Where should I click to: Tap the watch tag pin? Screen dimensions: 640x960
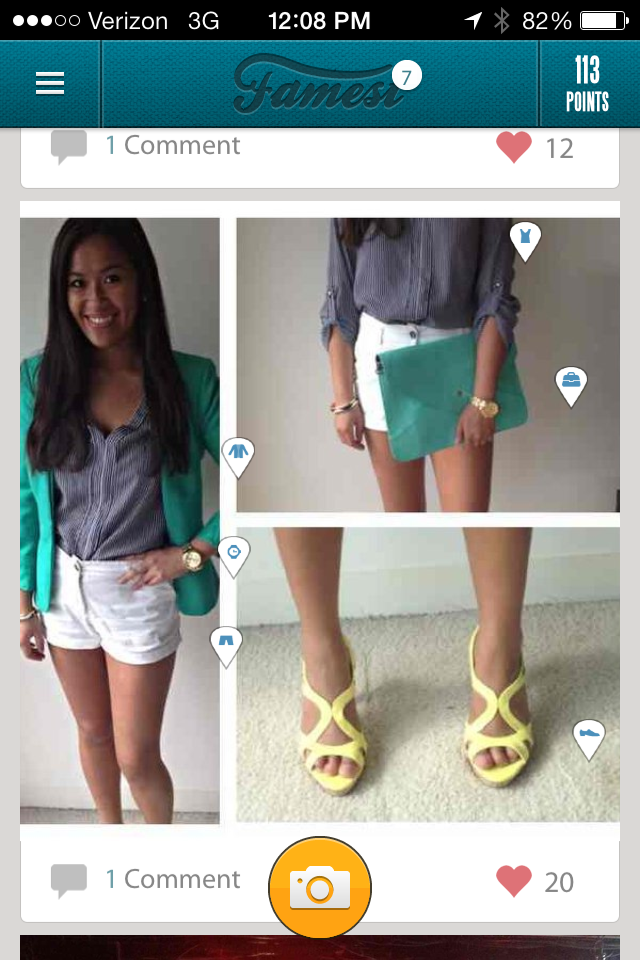click(233, 555)
